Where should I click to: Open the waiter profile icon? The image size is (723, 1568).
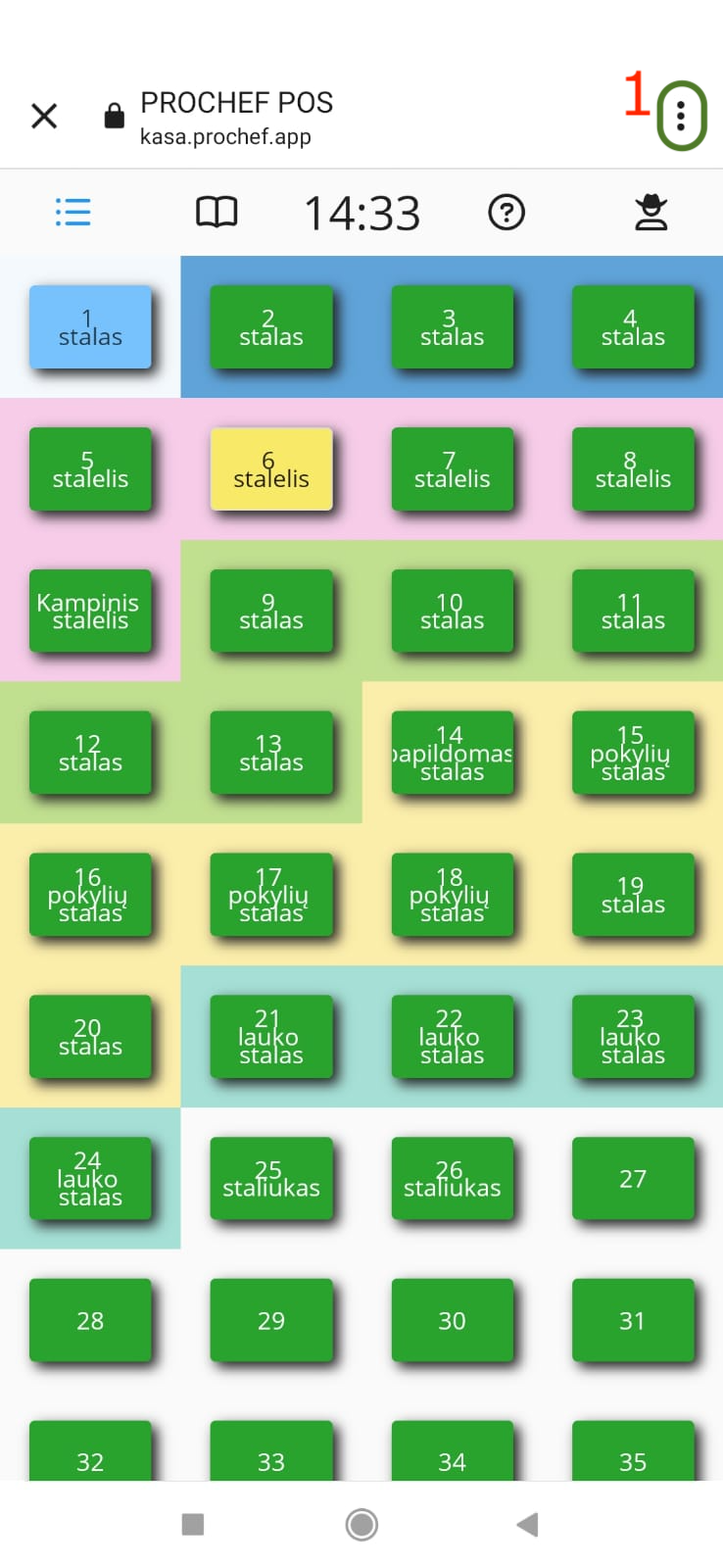coord(651,212)
